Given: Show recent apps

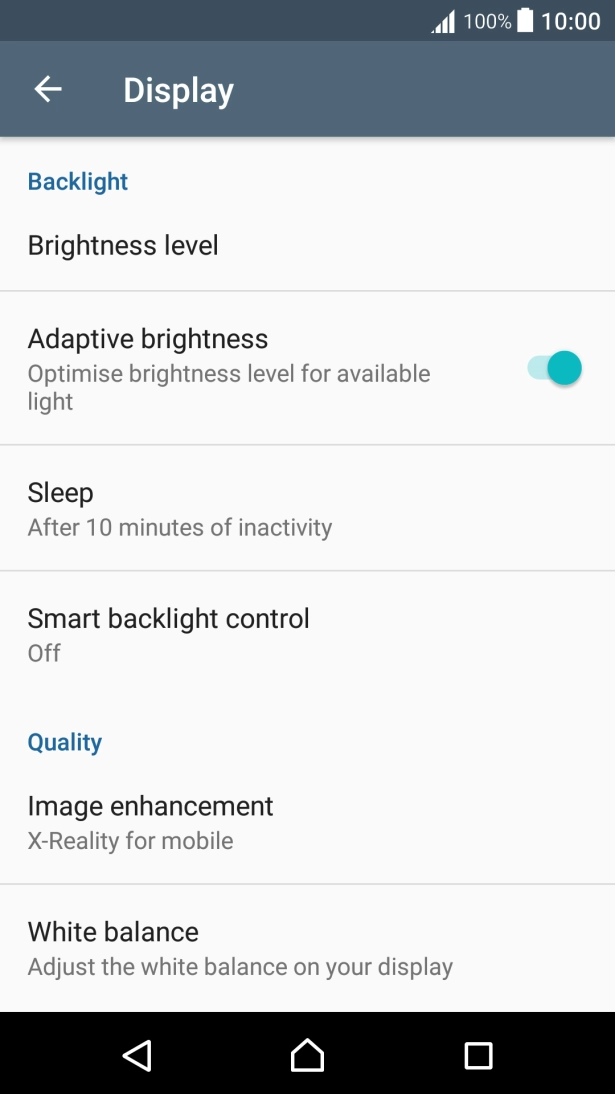Looking at the screenshot, I should 478,1055.
